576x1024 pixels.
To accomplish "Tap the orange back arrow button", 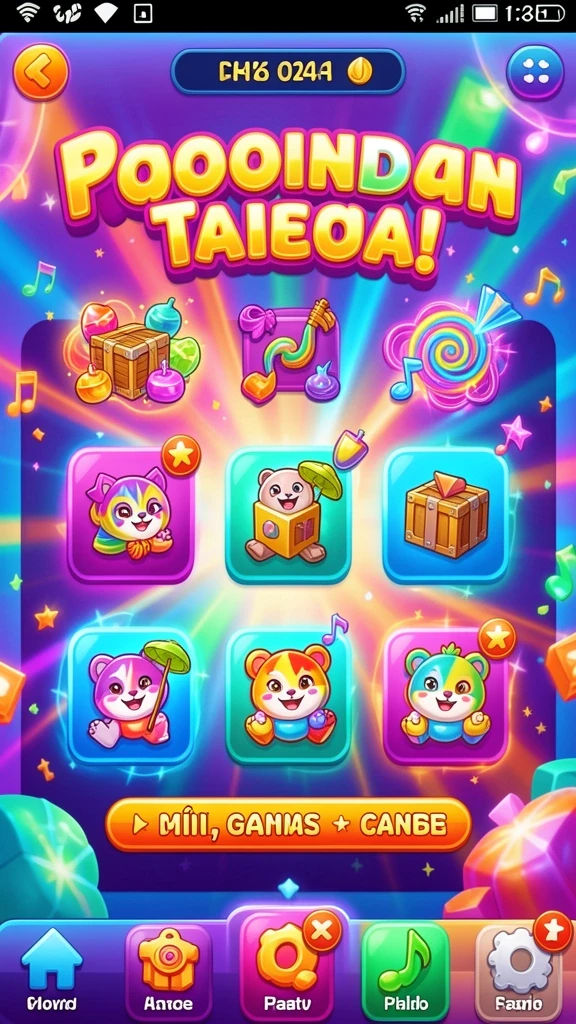I will point(40,73).
